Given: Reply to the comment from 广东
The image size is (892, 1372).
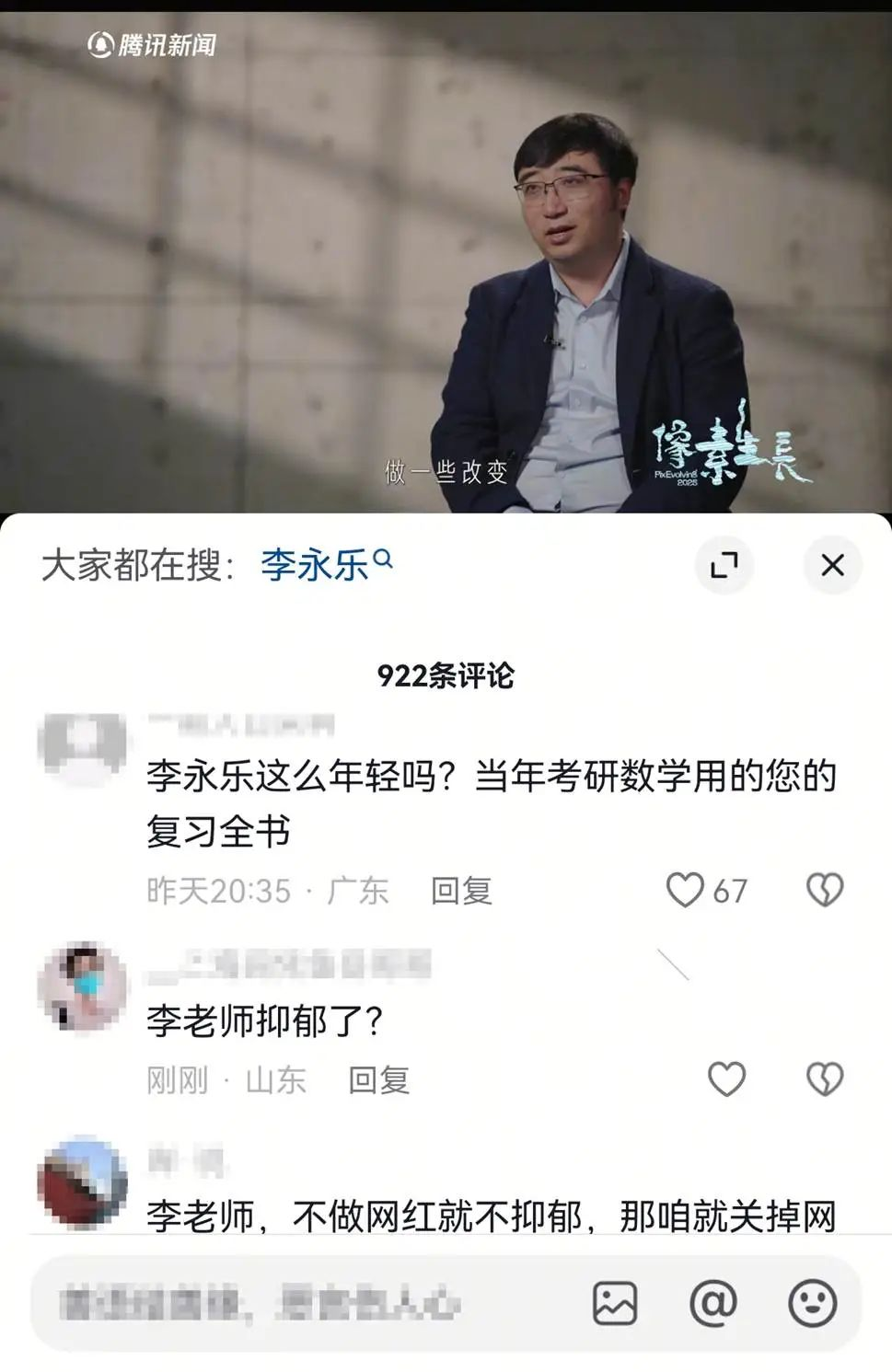Looking at the screenshot, I should 461,891.
